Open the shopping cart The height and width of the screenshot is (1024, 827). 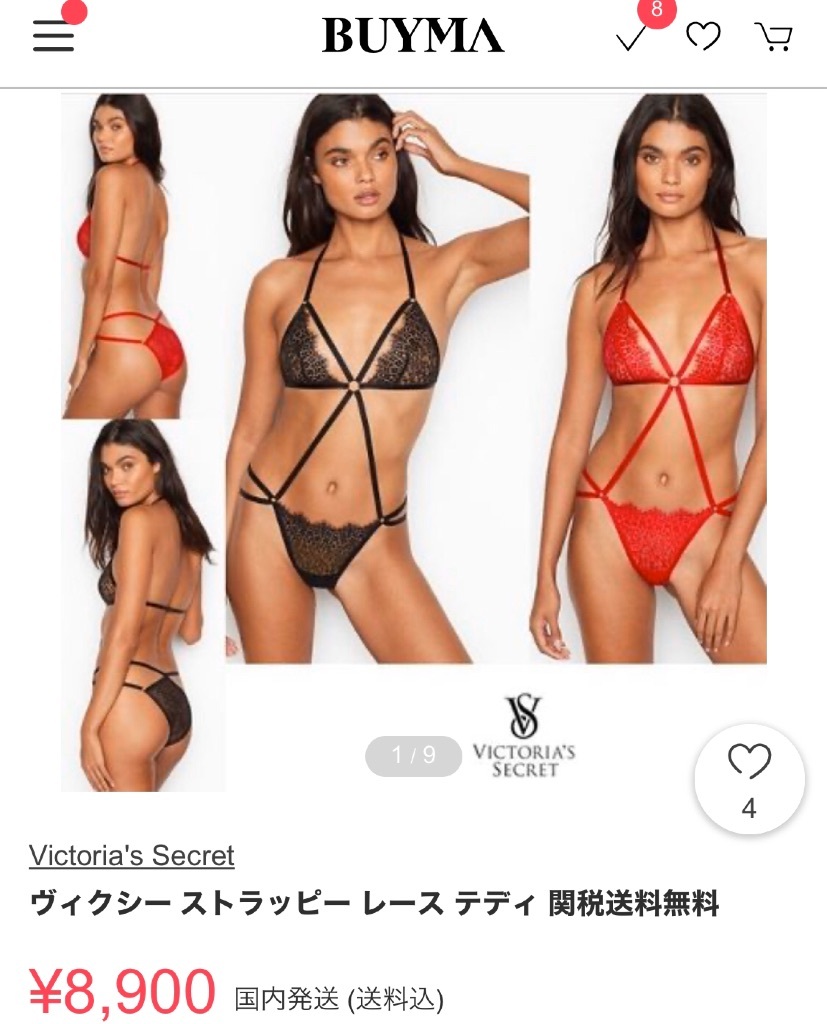[773, 38]
